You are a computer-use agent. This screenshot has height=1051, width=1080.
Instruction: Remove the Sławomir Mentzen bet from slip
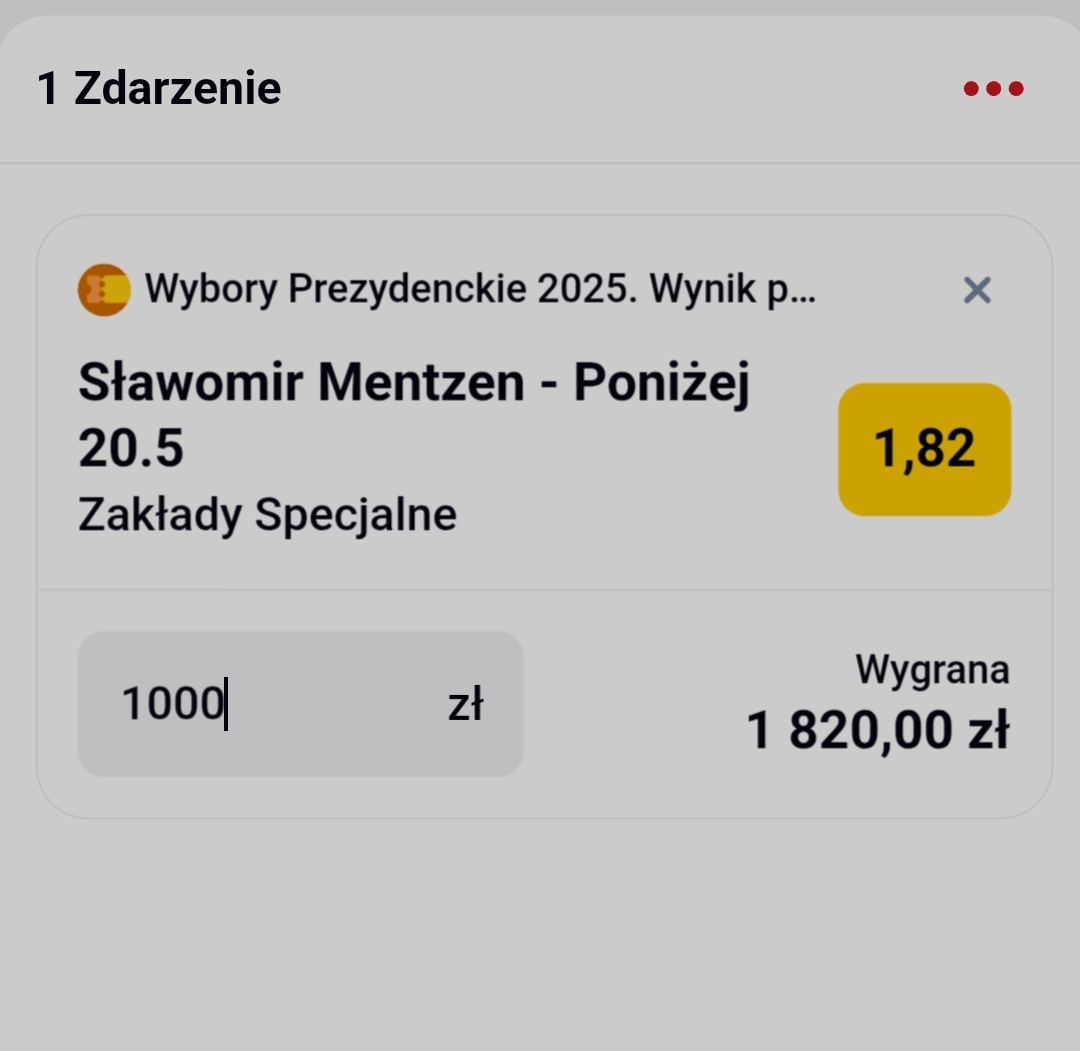[976, 291]
